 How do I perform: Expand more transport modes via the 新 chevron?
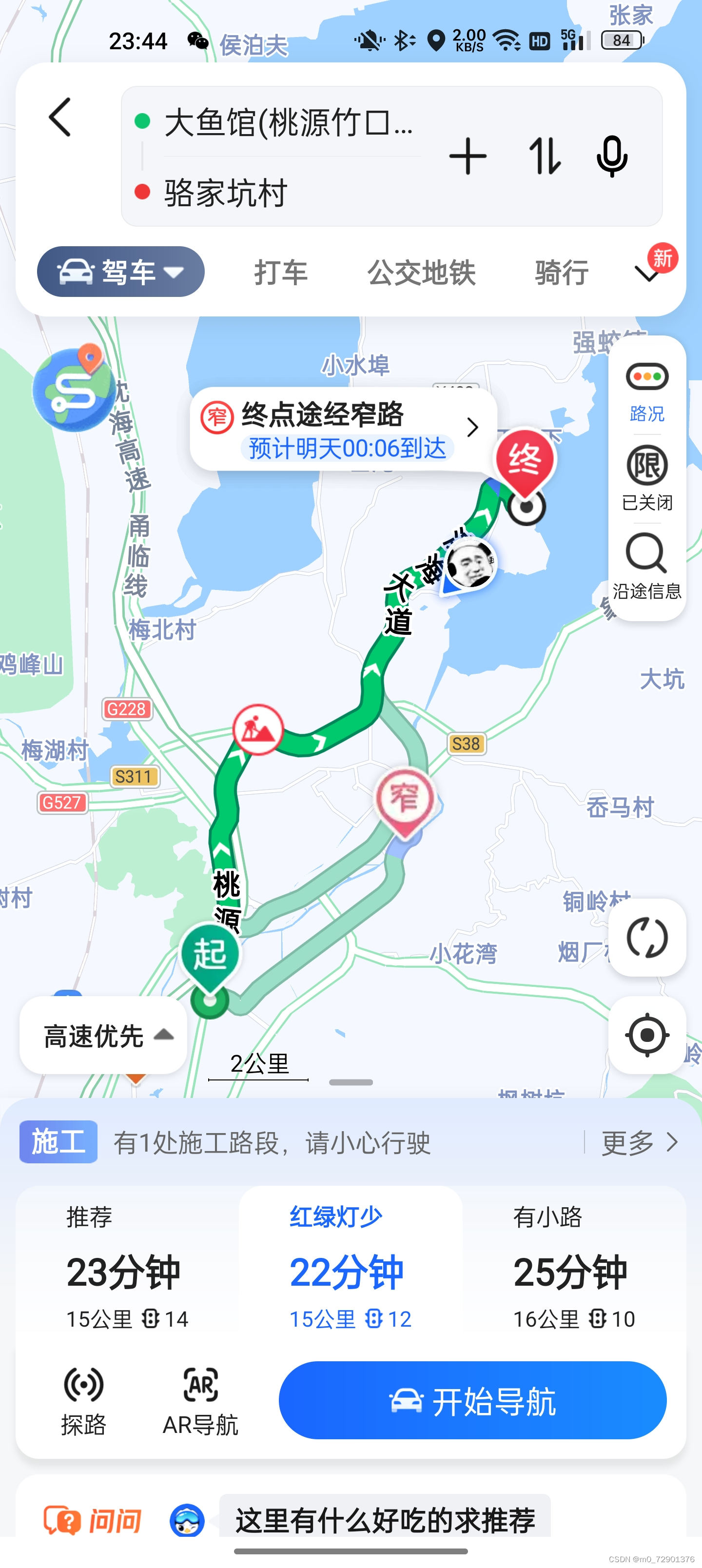pyautogui.click(x=647, y=274)
